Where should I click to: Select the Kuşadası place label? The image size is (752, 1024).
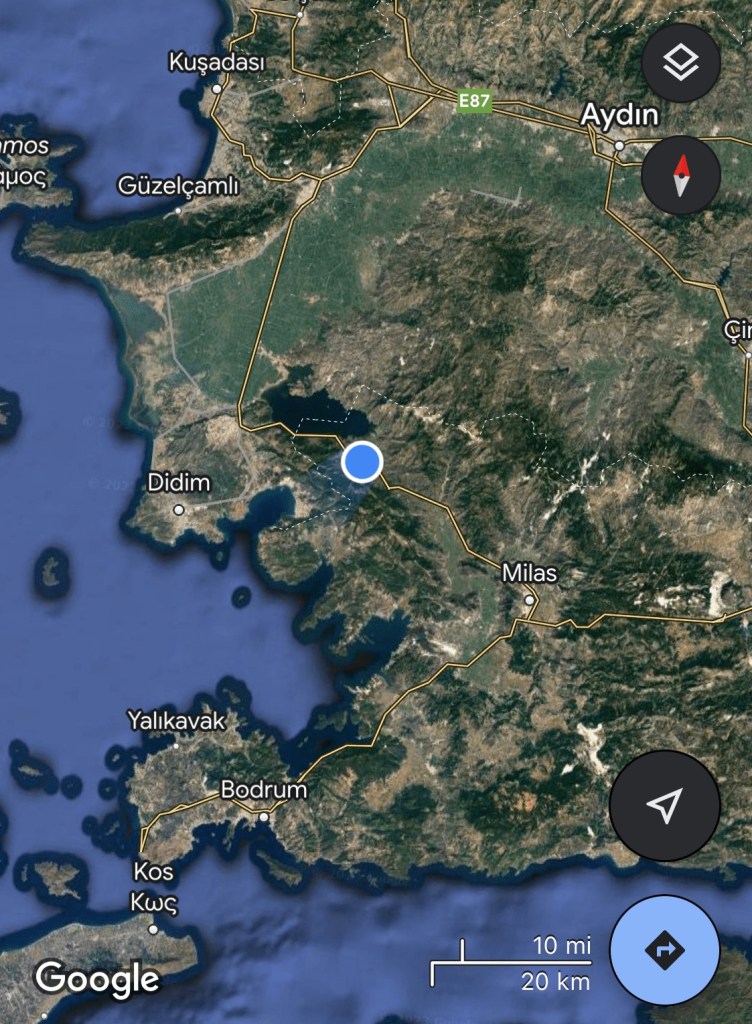217,63
